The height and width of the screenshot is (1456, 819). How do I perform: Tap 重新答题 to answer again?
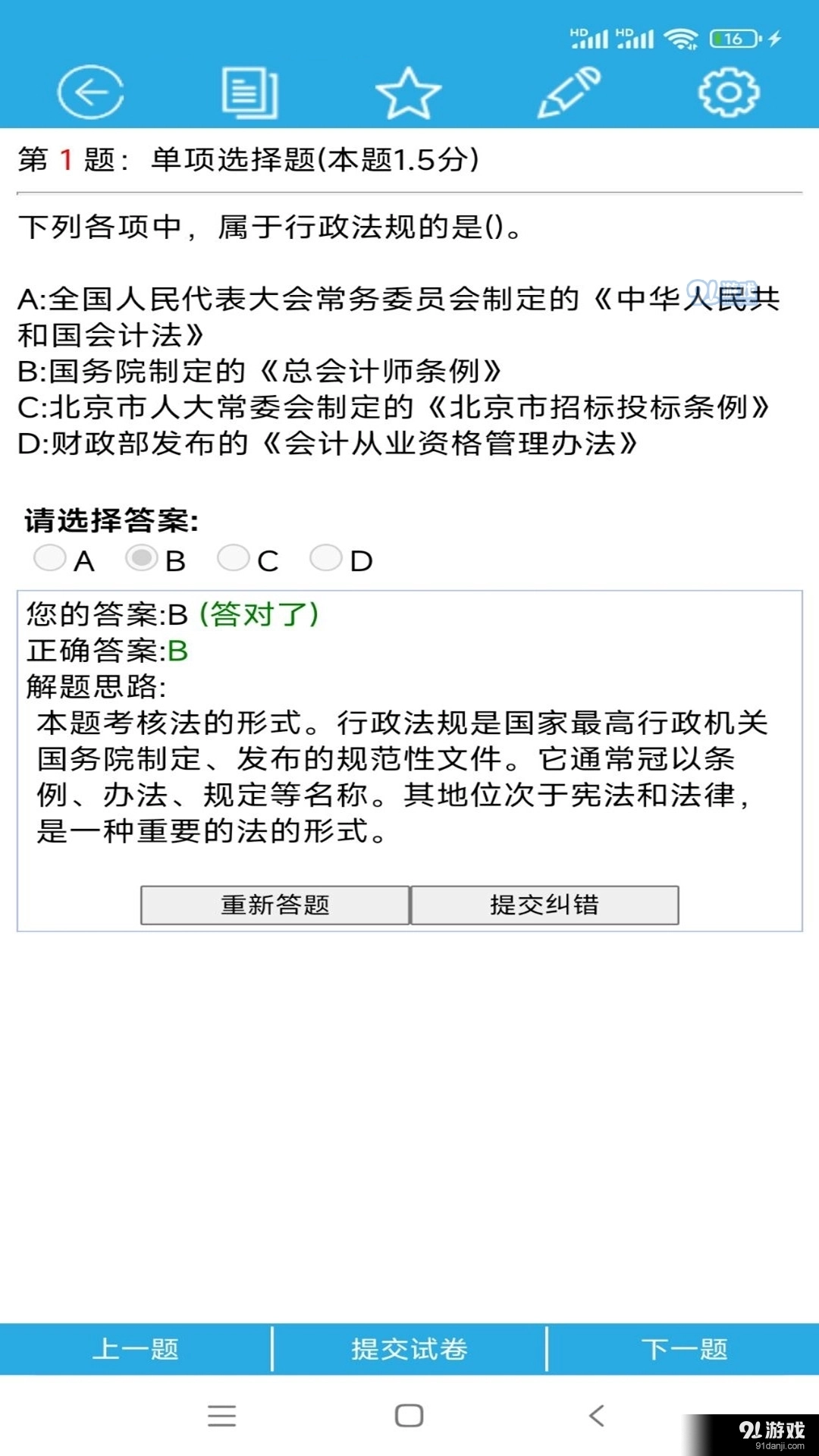(275, 905)
